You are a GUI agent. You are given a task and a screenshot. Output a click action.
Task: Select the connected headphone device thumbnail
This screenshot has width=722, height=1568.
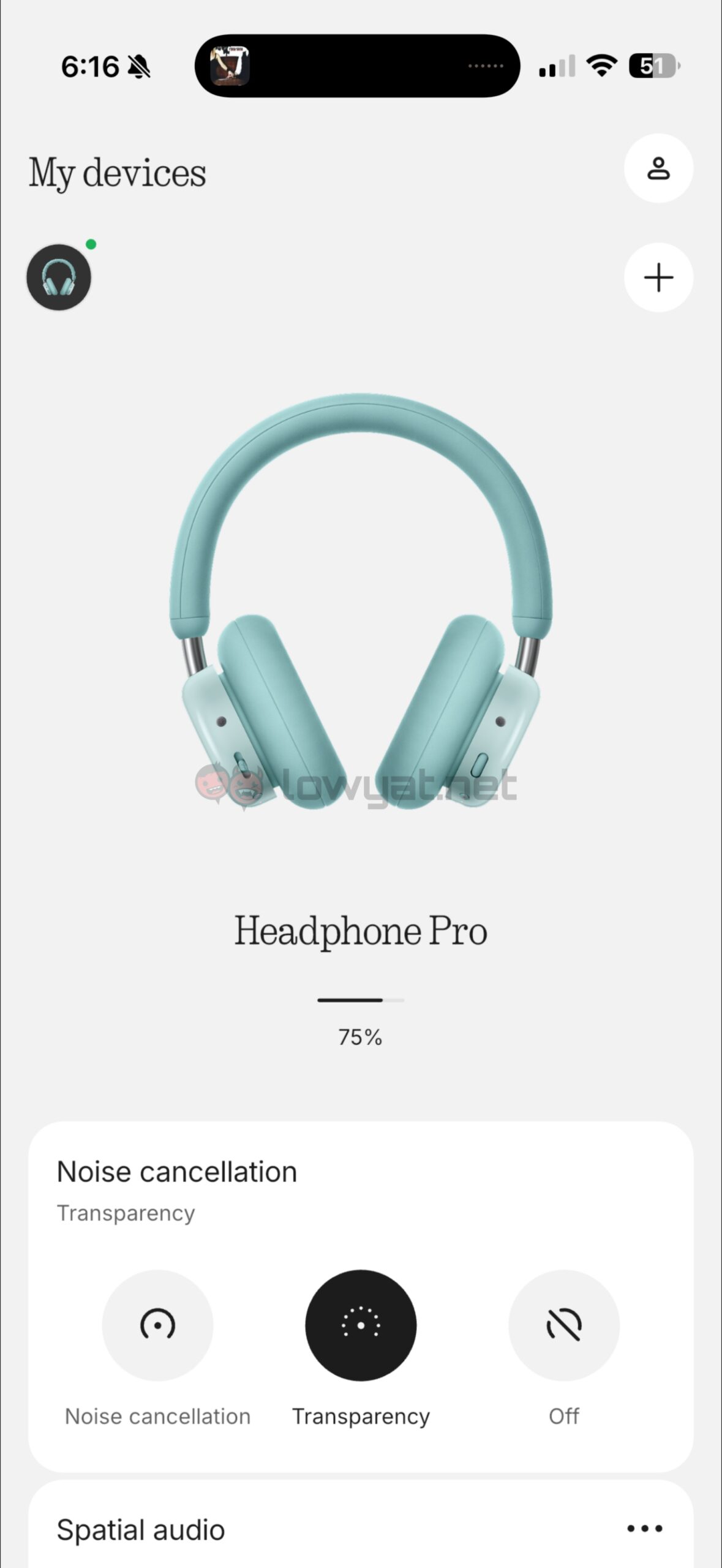pyautogui.click(x=59, y=277)
